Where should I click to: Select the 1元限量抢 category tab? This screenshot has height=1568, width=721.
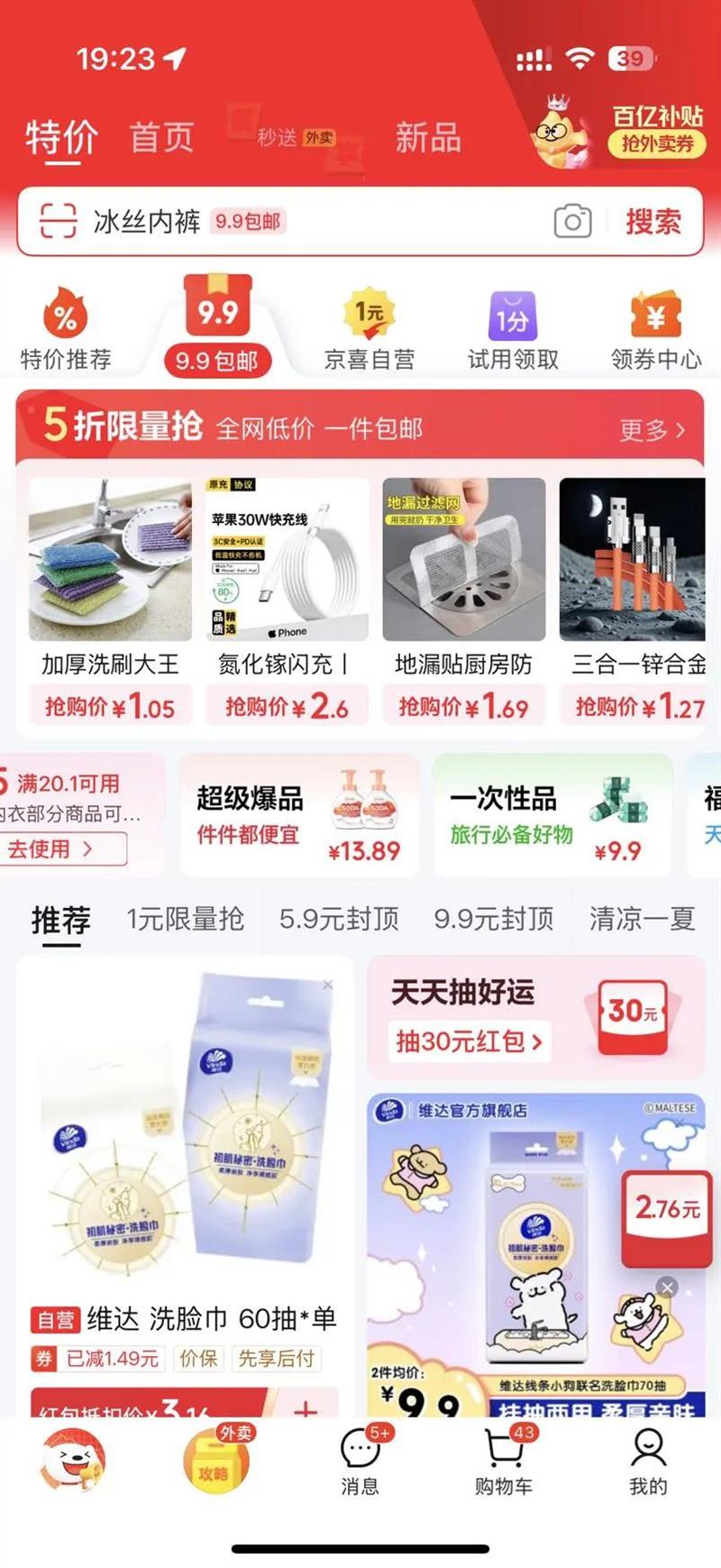pyautogui.click(x=186, y=919)
